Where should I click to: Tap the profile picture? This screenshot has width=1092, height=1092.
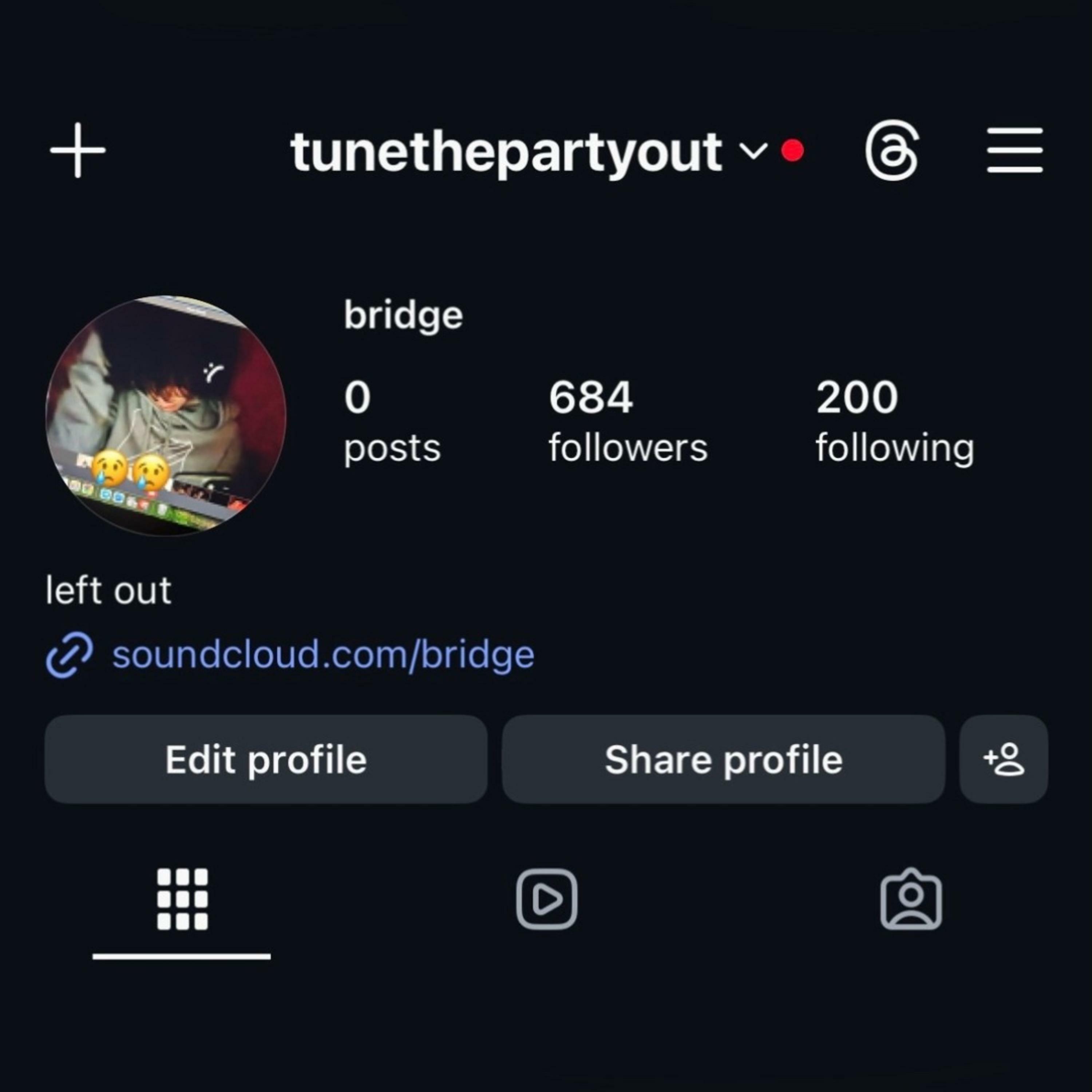[166, 416]
